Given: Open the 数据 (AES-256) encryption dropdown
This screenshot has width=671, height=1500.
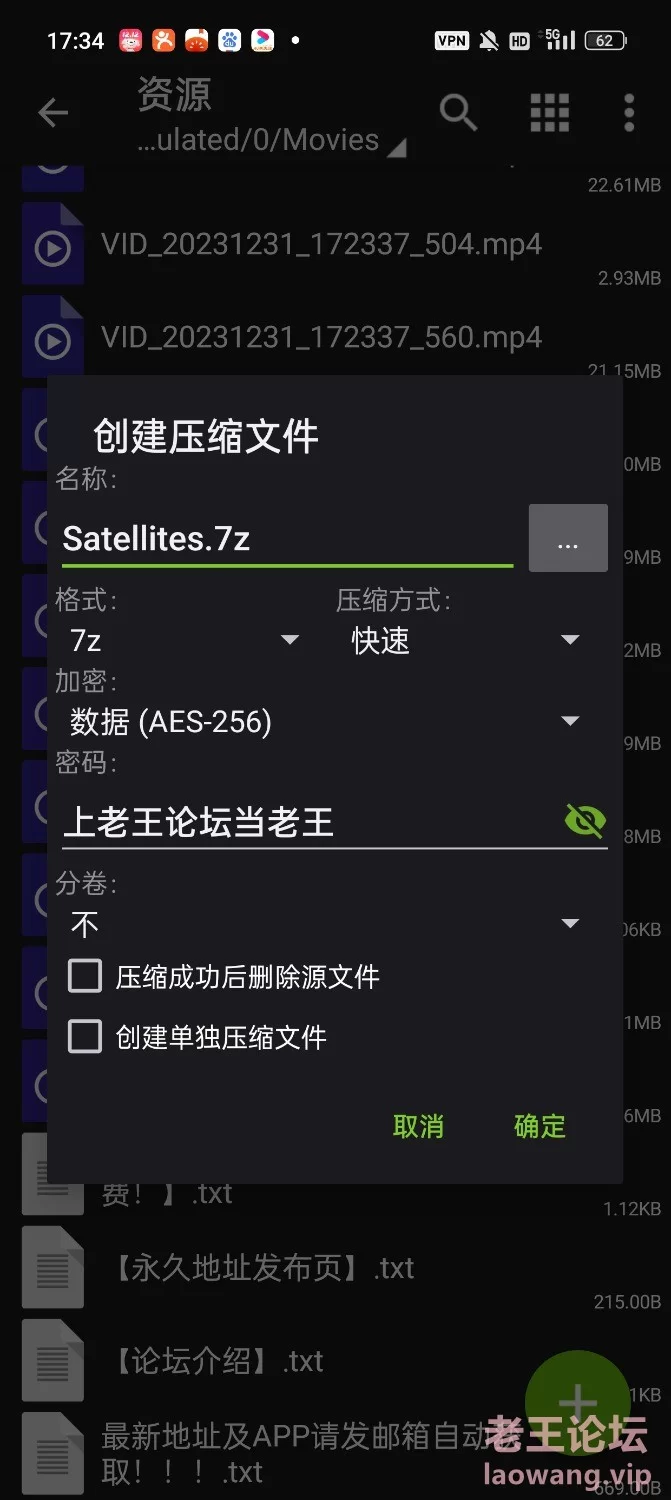Looking at the screenshot, I should 325,721.
